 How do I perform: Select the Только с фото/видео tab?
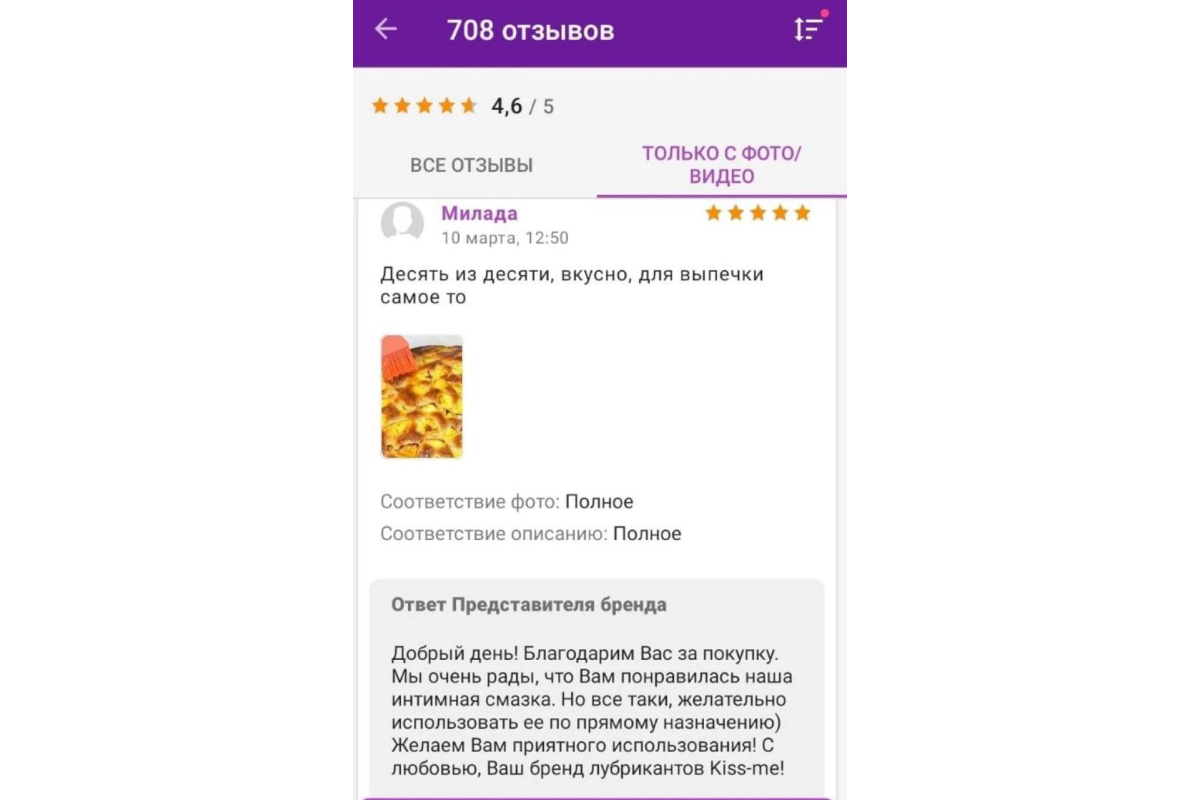721,165
